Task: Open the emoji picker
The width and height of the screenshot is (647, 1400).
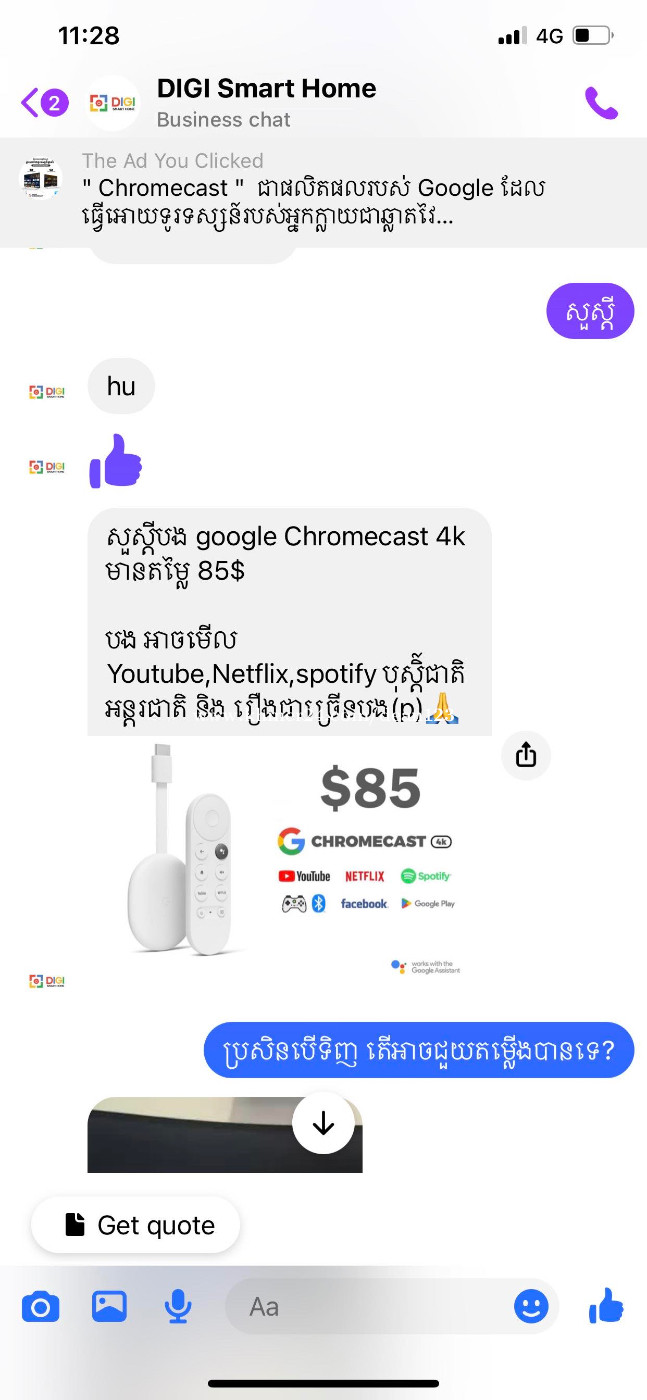Action: click(531, 1306)
